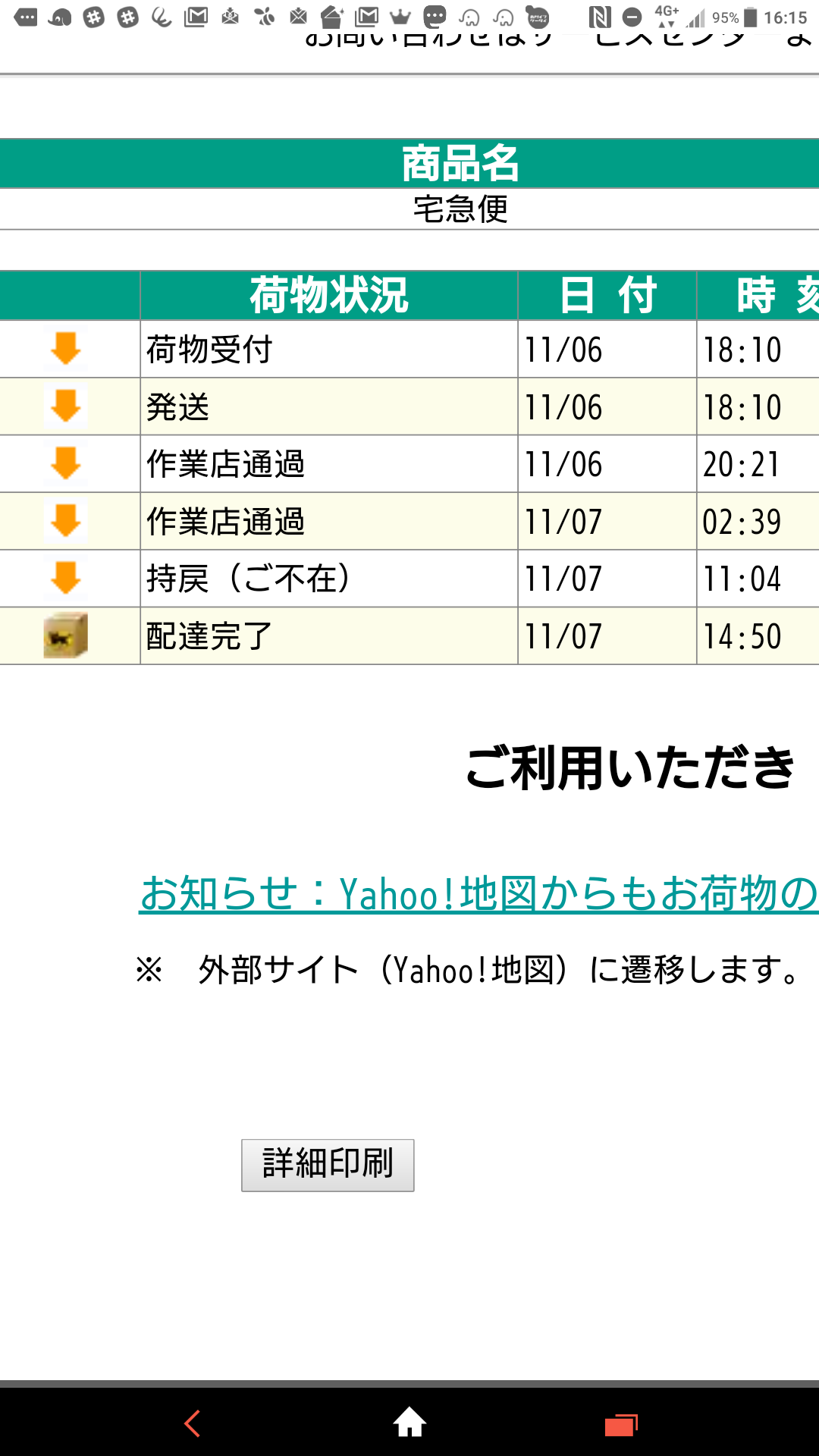Go to the home screen
Screen dimensions: 819x1456
click(409, 1422)
